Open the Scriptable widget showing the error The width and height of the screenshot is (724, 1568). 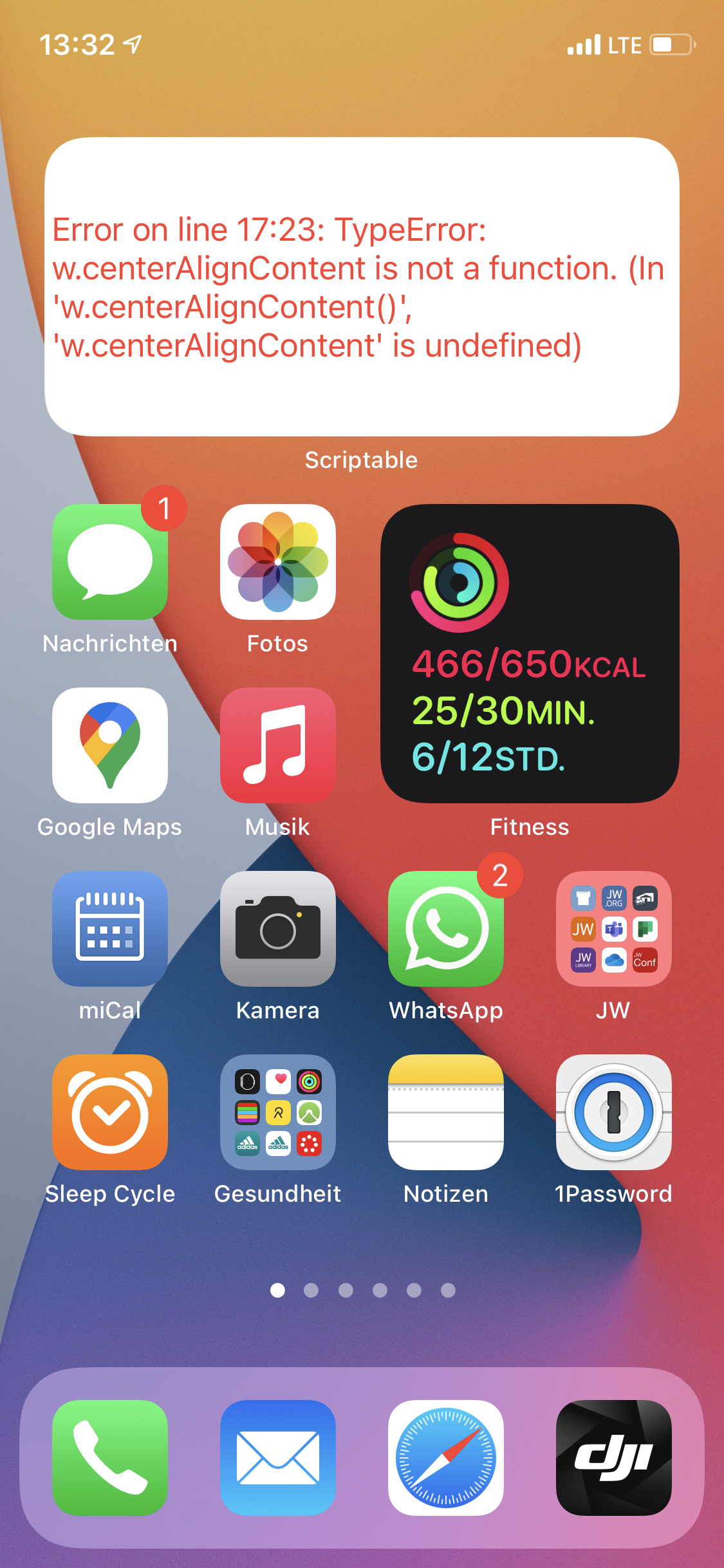coord(362,286)
